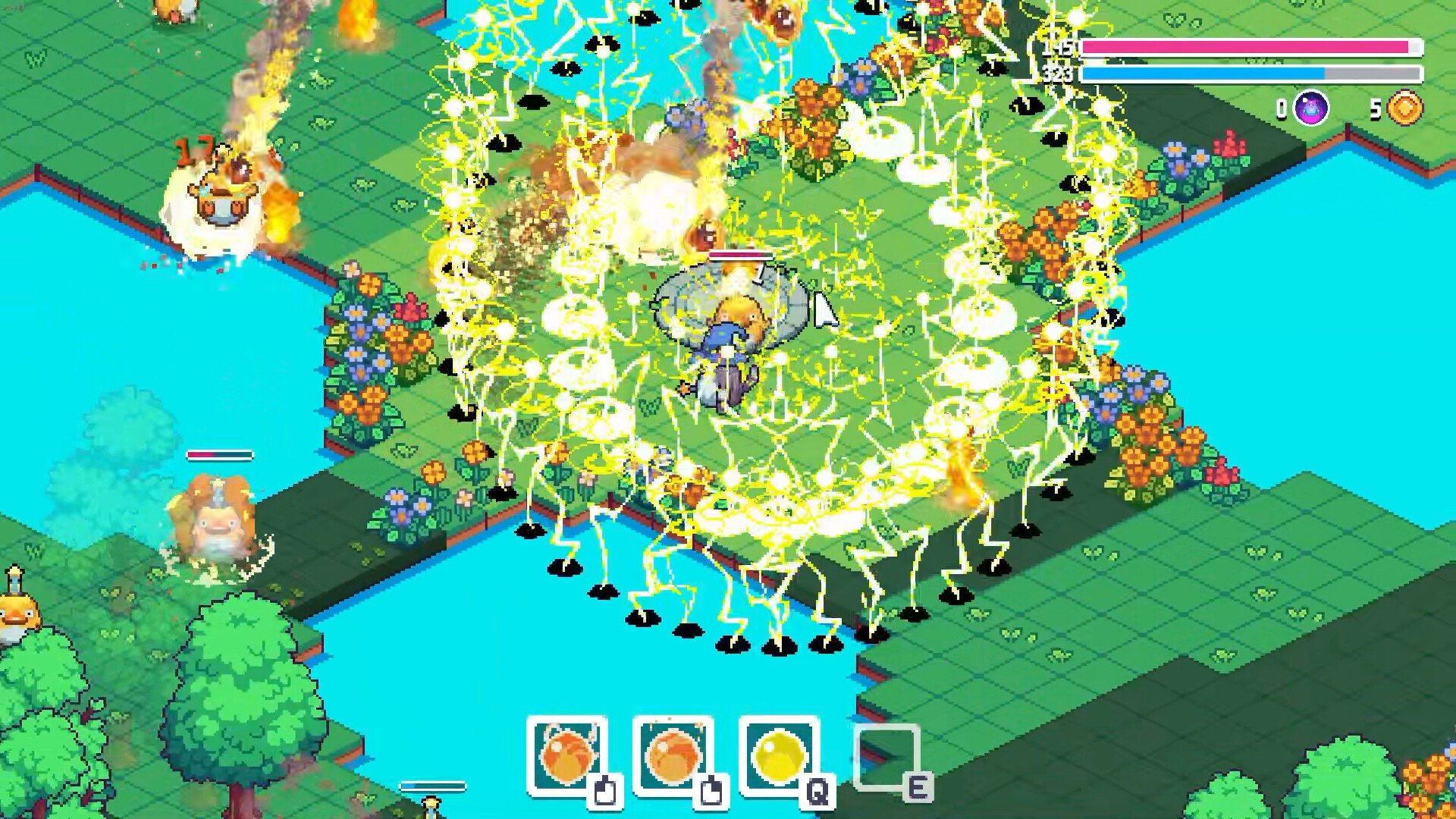Activate the yellow orb spell labeled Q
This screenshot has height=819, width=1456.
(779, 755)
